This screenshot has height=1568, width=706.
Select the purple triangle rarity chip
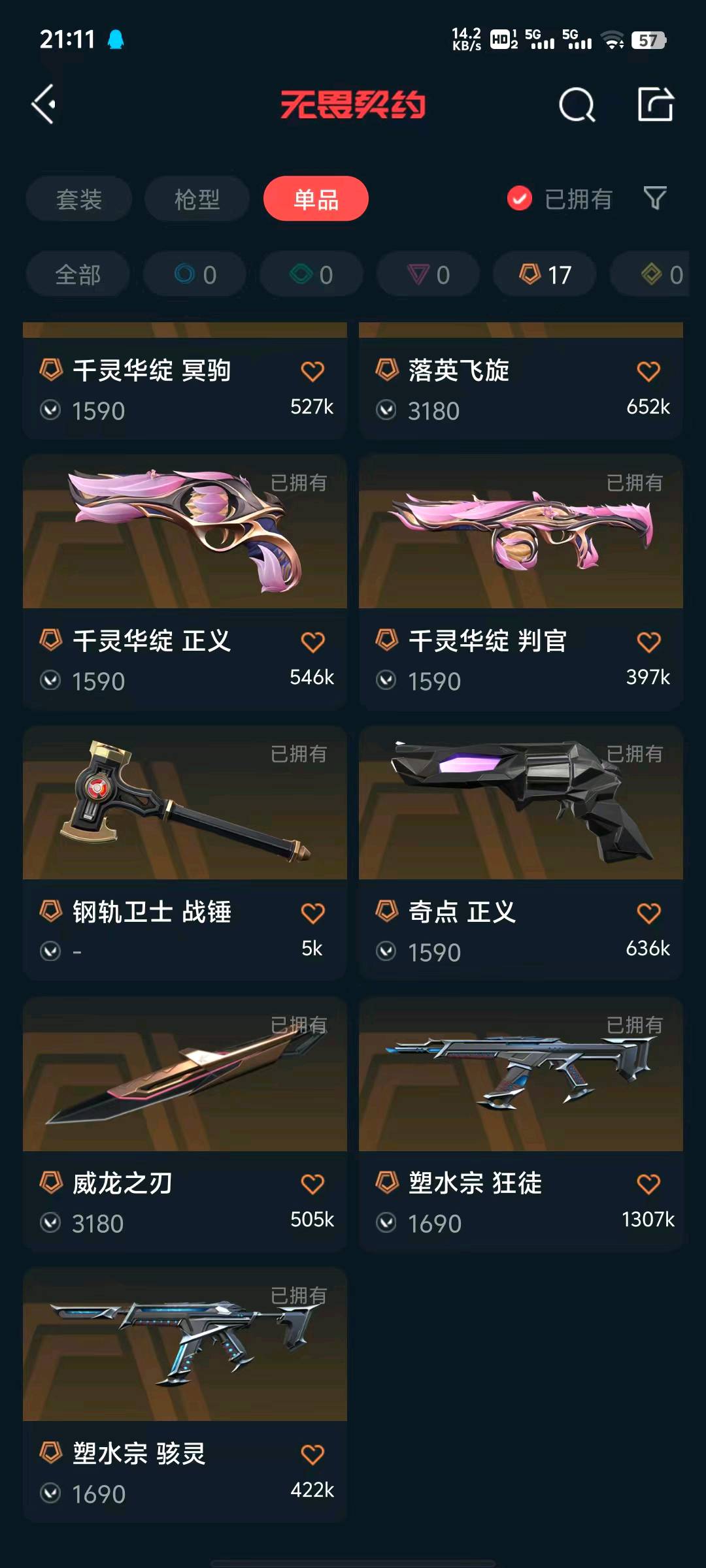coord(428,274)
